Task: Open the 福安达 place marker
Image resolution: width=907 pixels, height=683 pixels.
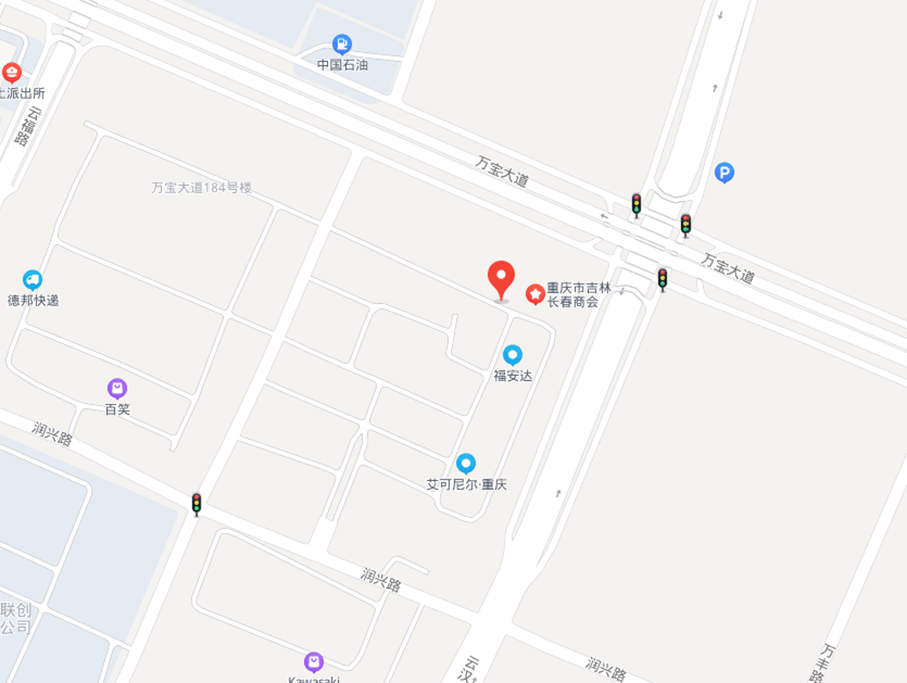Action: coord(512,355)
